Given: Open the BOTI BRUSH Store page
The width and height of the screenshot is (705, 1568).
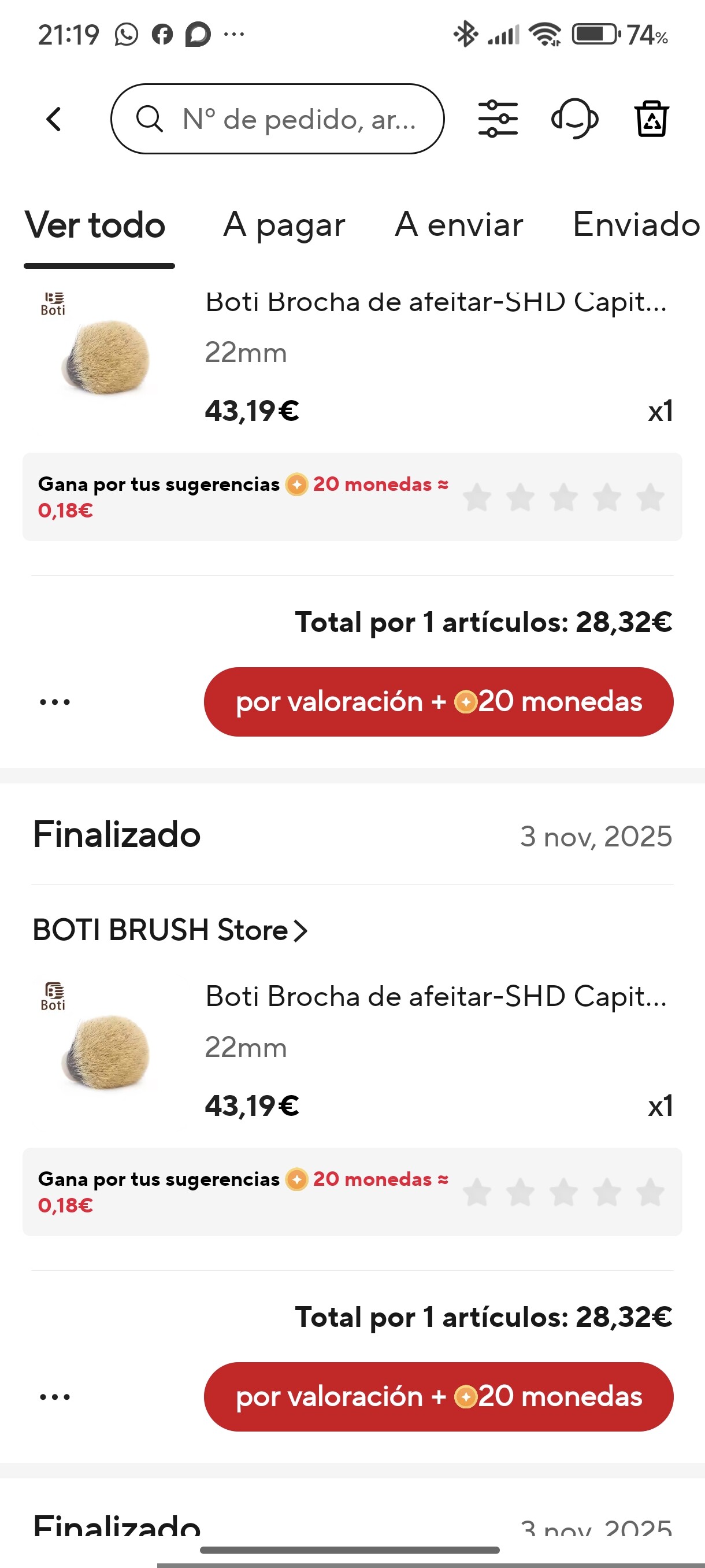Looking at the screenshot, I should (170, 930).
